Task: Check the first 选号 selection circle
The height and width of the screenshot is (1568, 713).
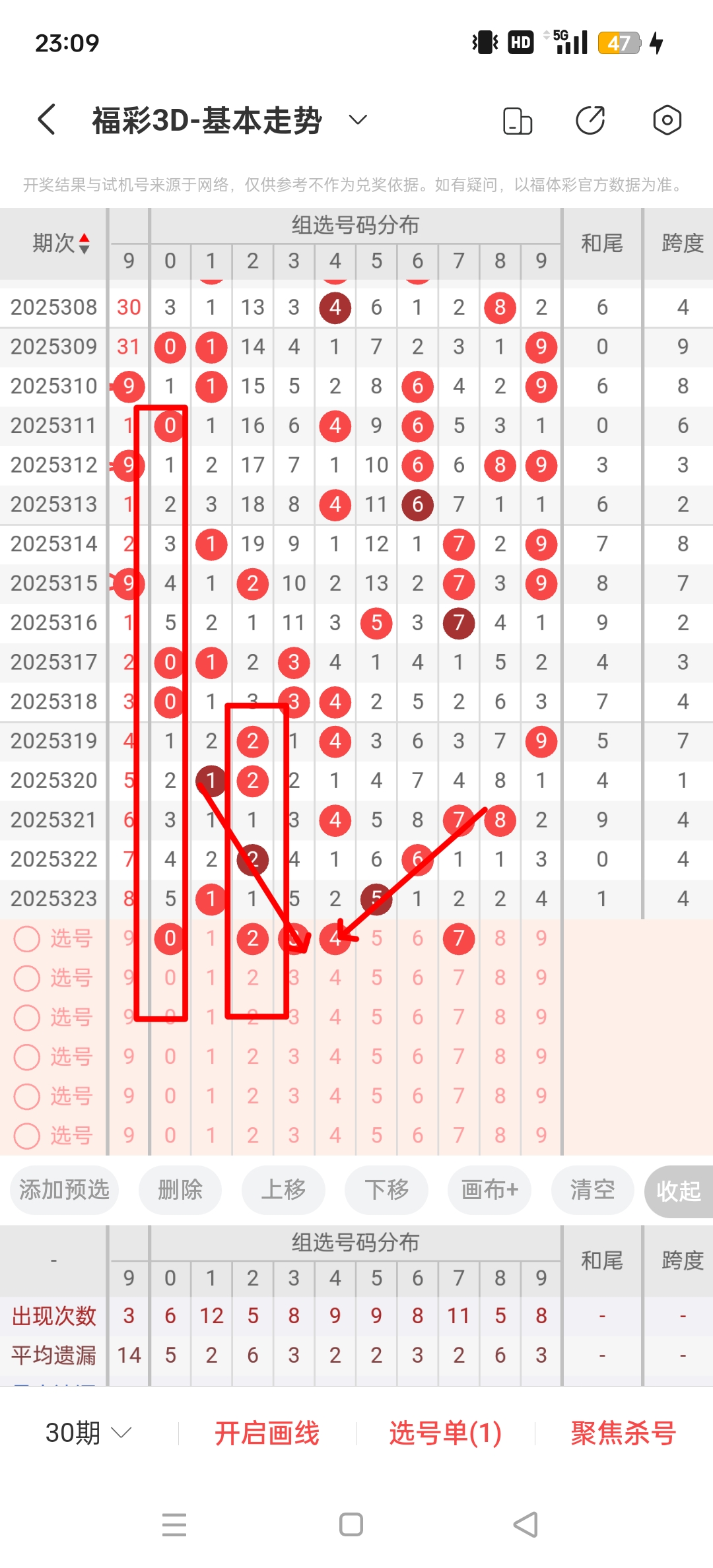Action: coord(28,939)
